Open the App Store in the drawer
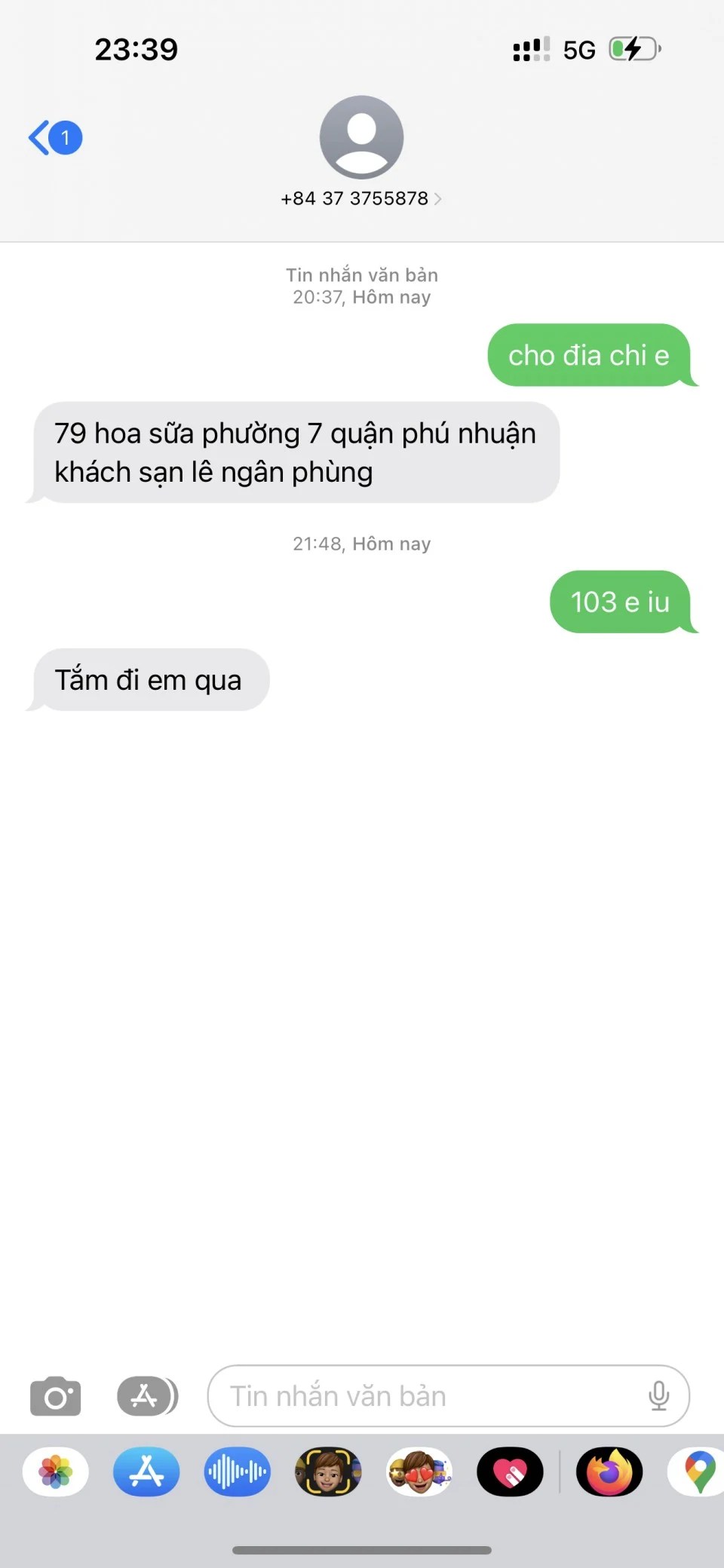This screenshot has width=724, height=1568. coord(146,1472)
